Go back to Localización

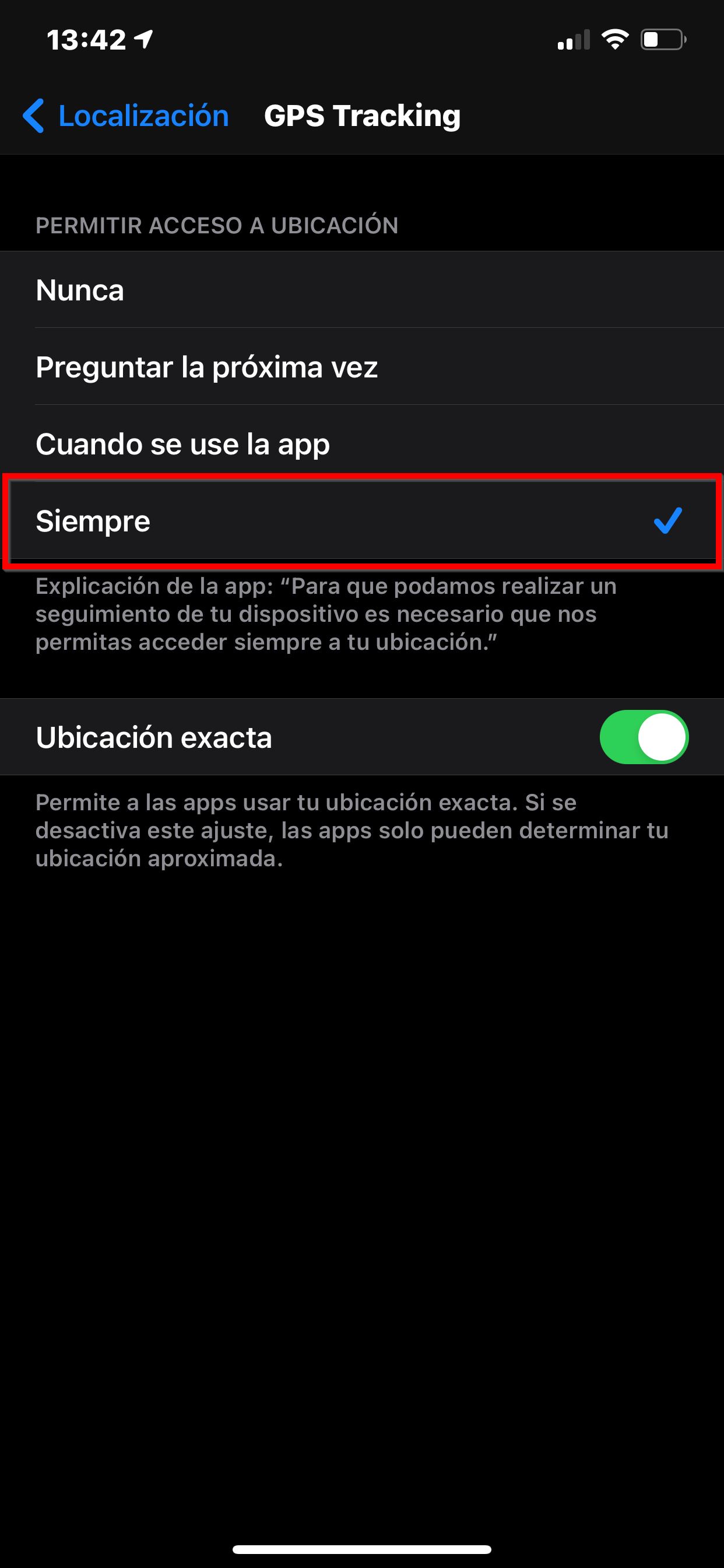tap(126, 116)
